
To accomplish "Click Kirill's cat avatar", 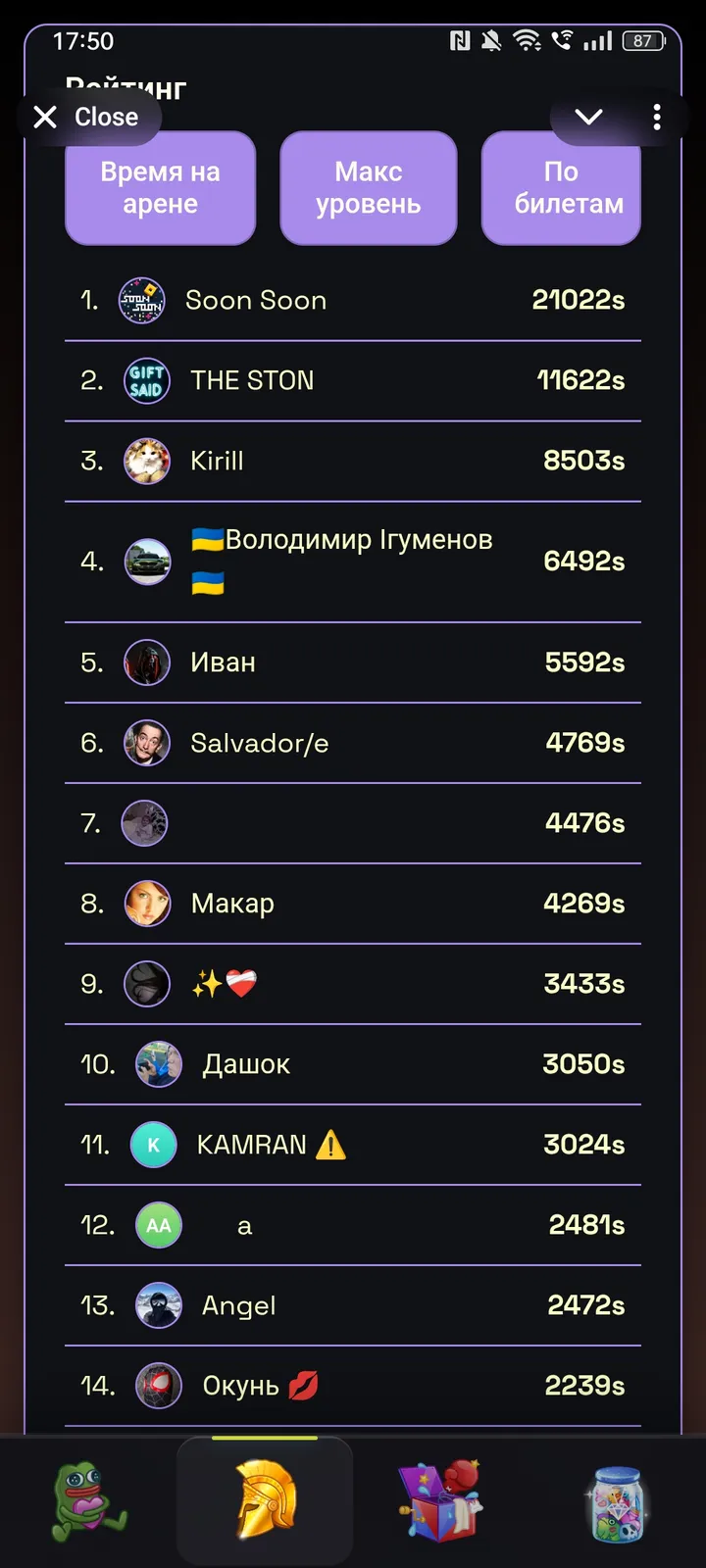I will [145, 461].
